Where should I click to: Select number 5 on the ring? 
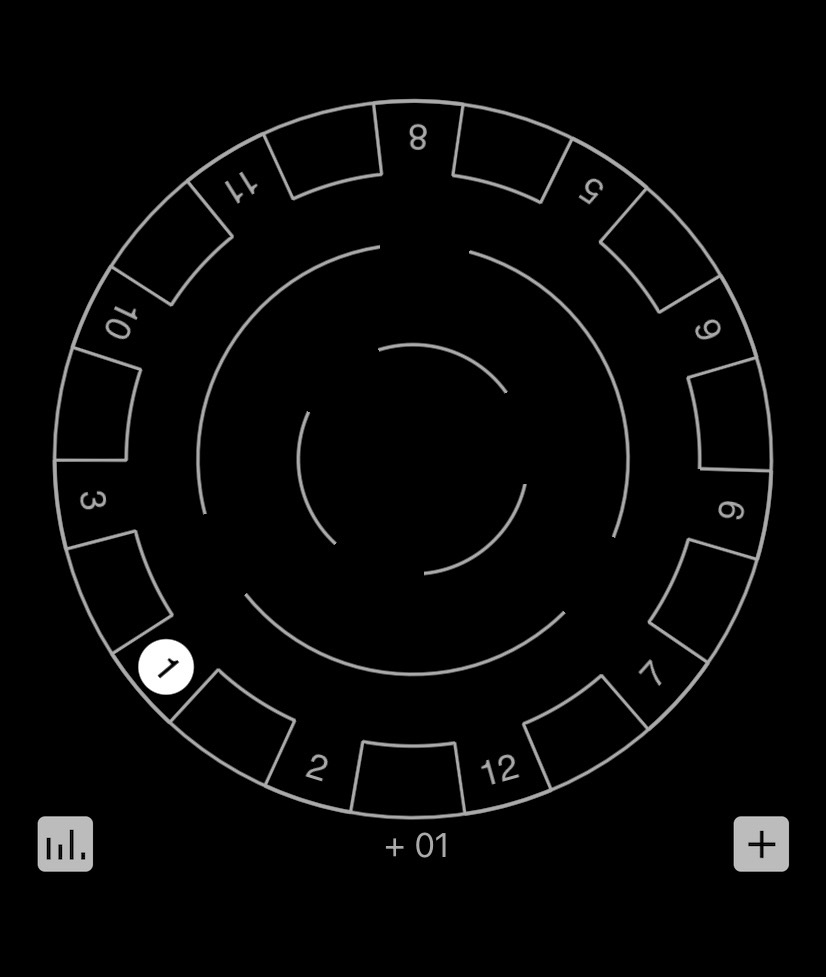593,190
